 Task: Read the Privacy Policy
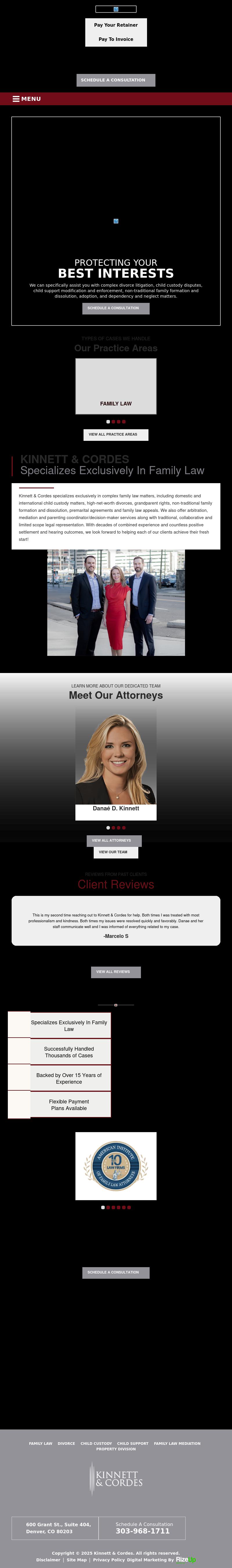pyautogui.click(x=108, y=1560)
